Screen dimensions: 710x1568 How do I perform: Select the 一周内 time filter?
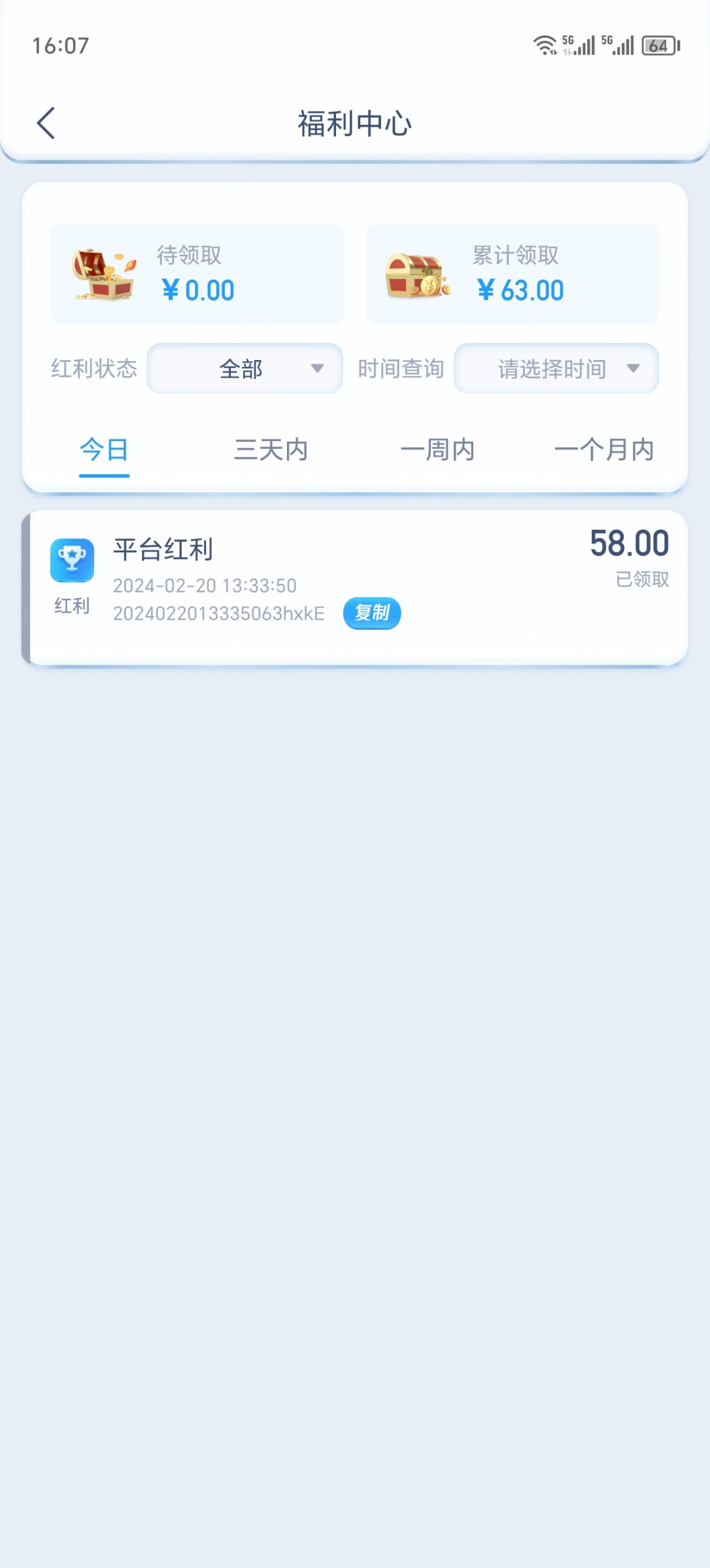[440, 449]
